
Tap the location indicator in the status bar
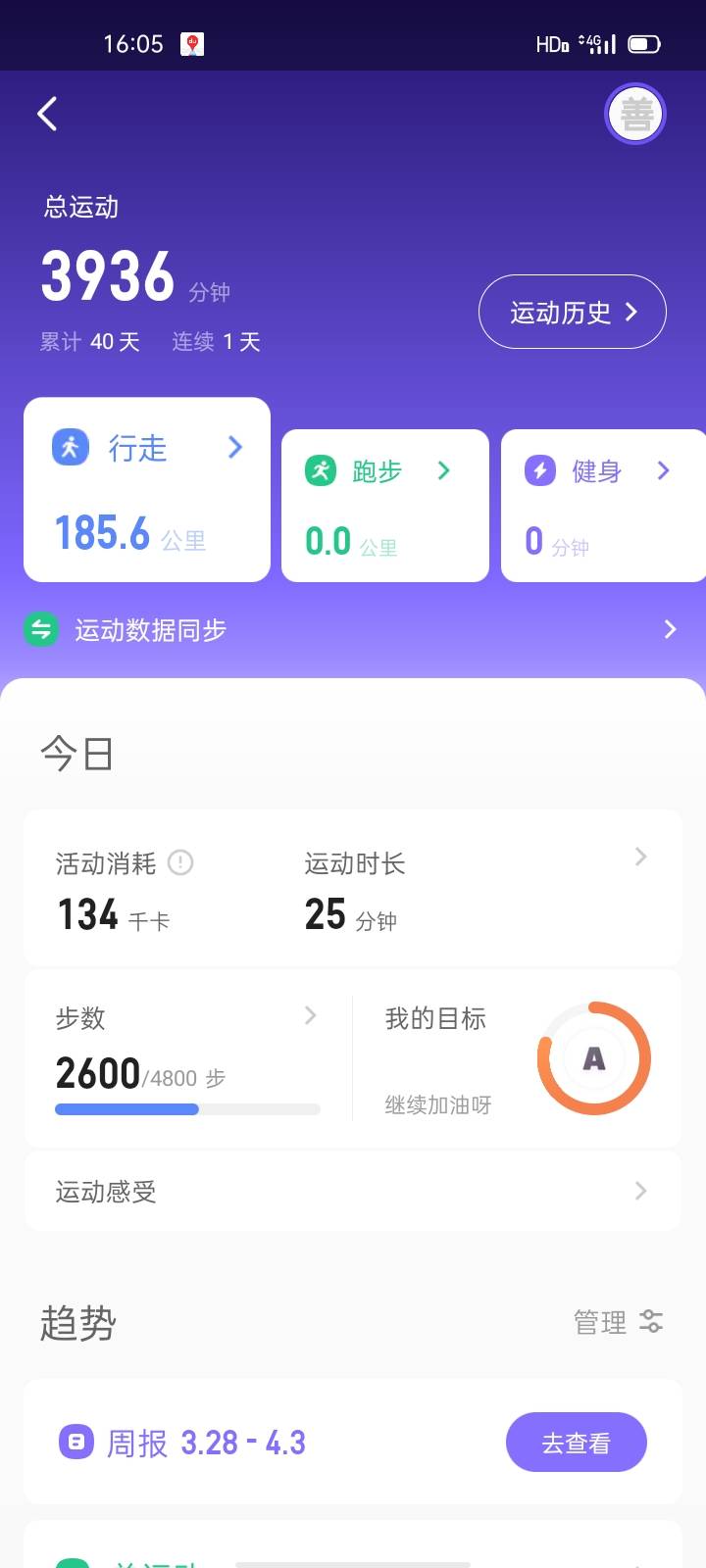(x=192, y=44)
